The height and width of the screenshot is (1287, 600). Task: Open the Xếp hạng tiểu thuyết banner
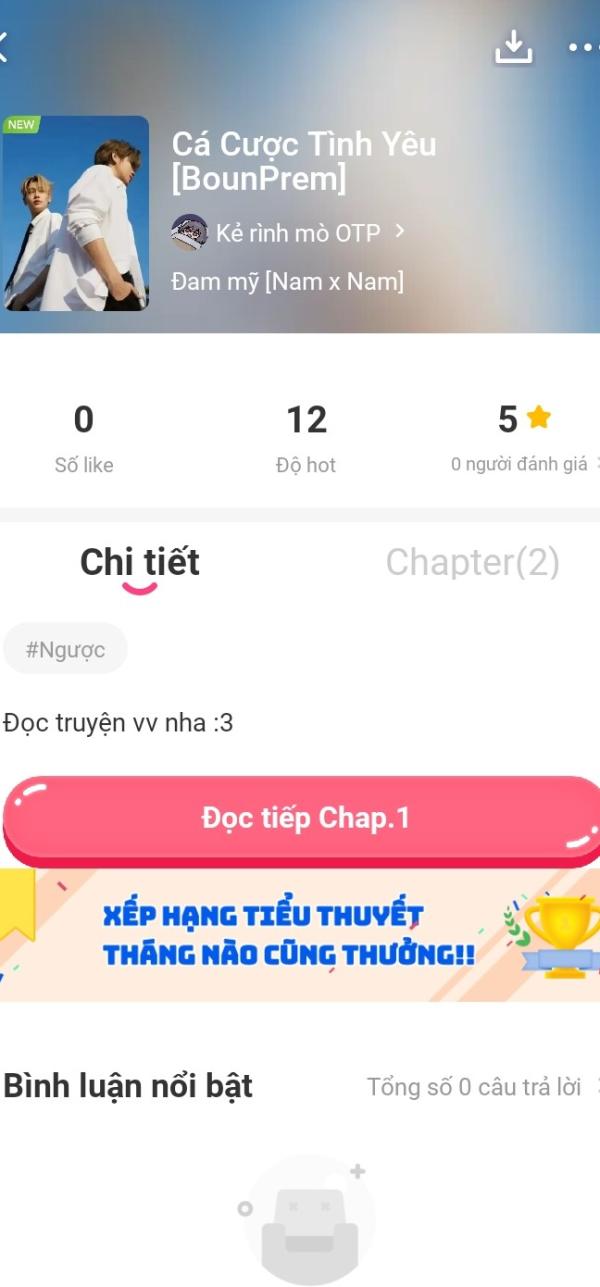coord(300,934)
